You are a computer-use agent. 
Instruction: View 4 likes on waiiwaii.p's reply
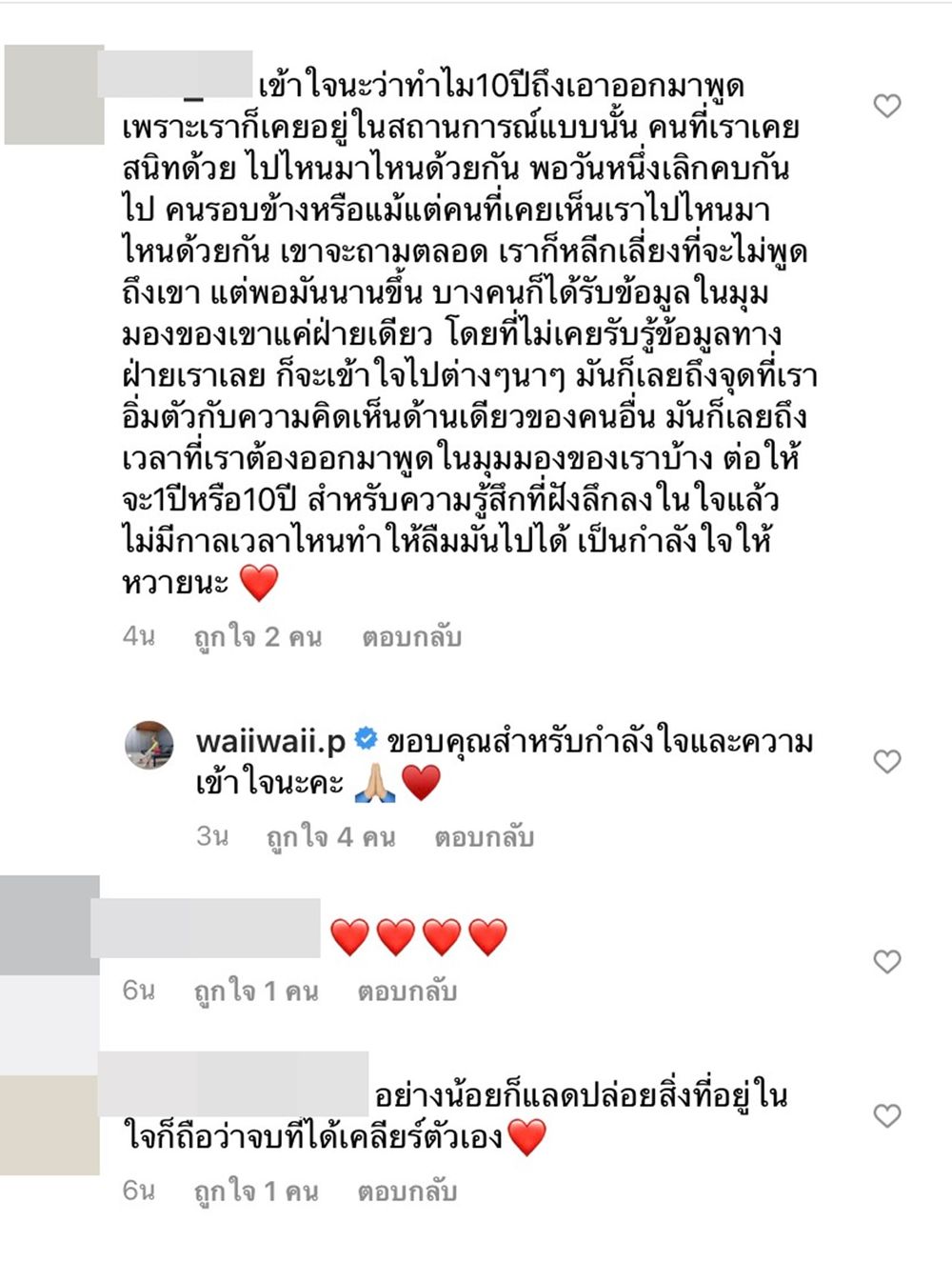click(330, 836)
